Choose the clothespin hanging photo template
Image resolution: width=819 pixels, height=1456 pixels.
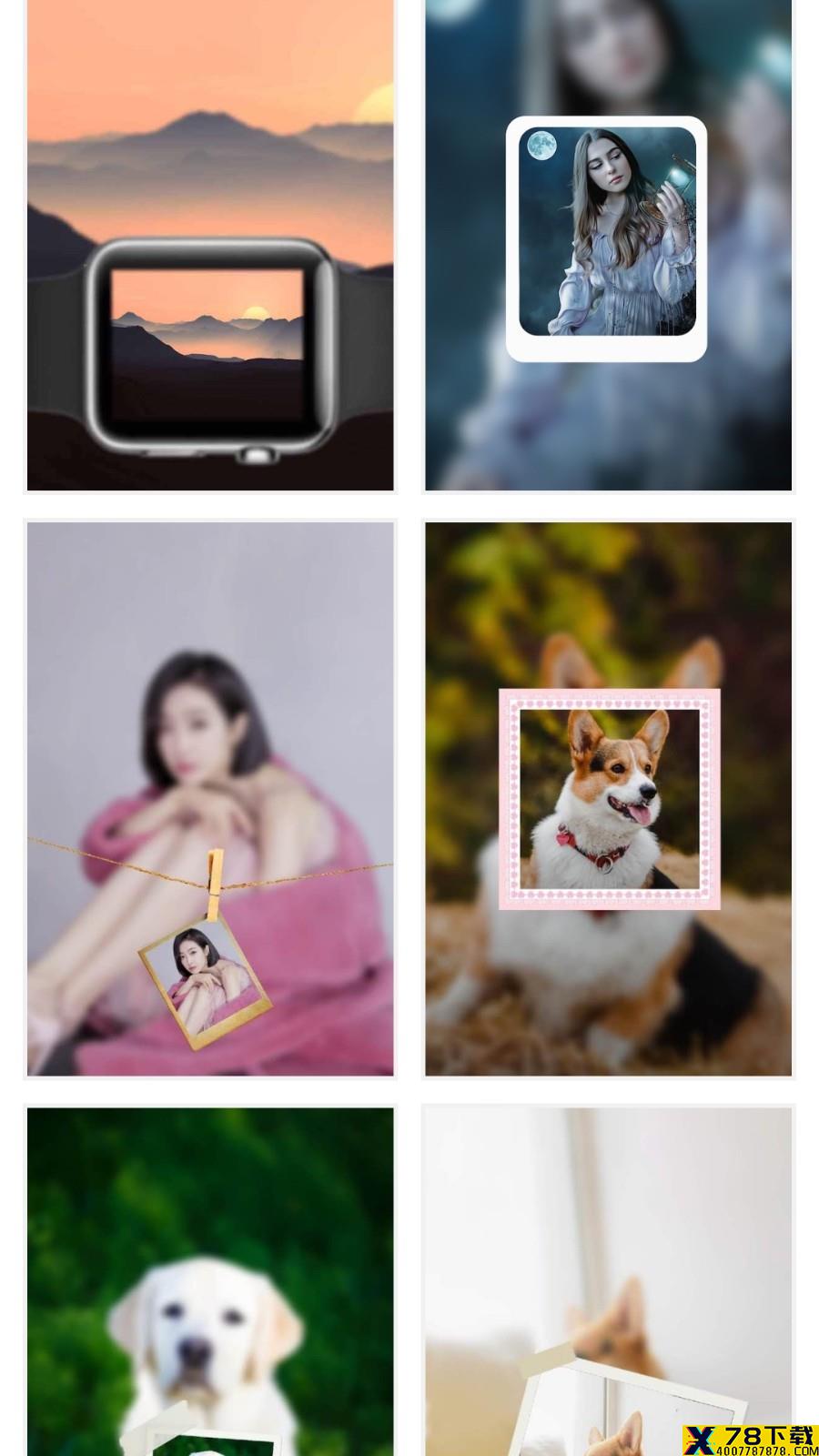(x=210, y=799)
